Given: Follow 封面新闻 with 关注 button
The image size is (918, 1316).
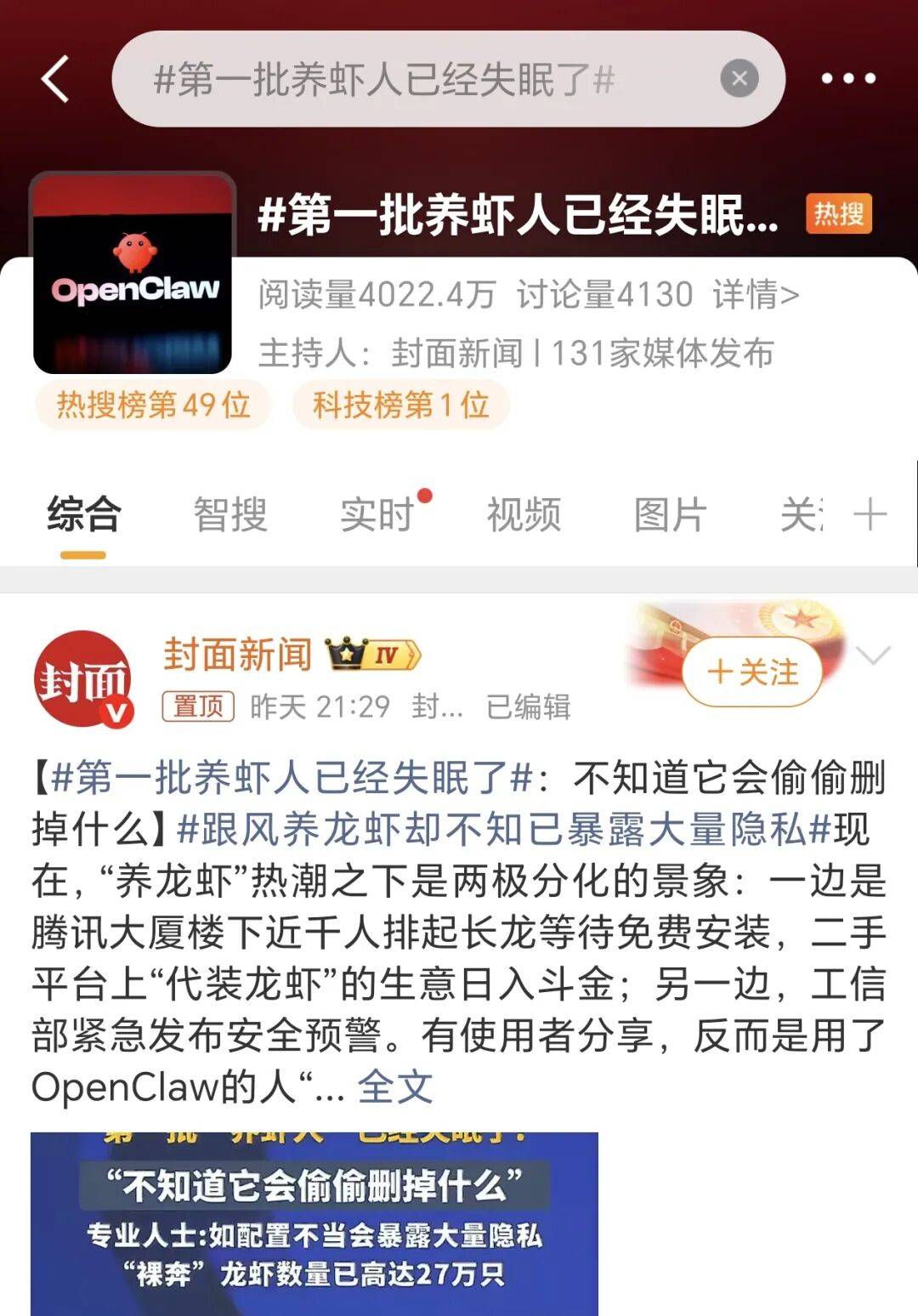Looking at the screenshot, I should [x=752, y=672].
